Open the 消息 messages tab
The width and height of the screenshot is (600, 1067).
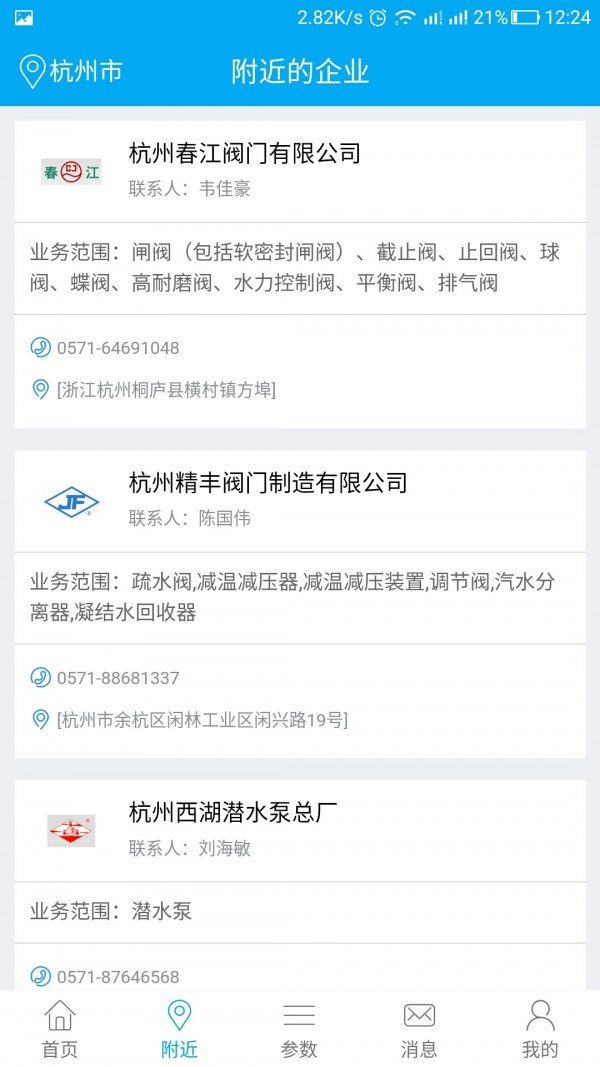coord(419,1029)
